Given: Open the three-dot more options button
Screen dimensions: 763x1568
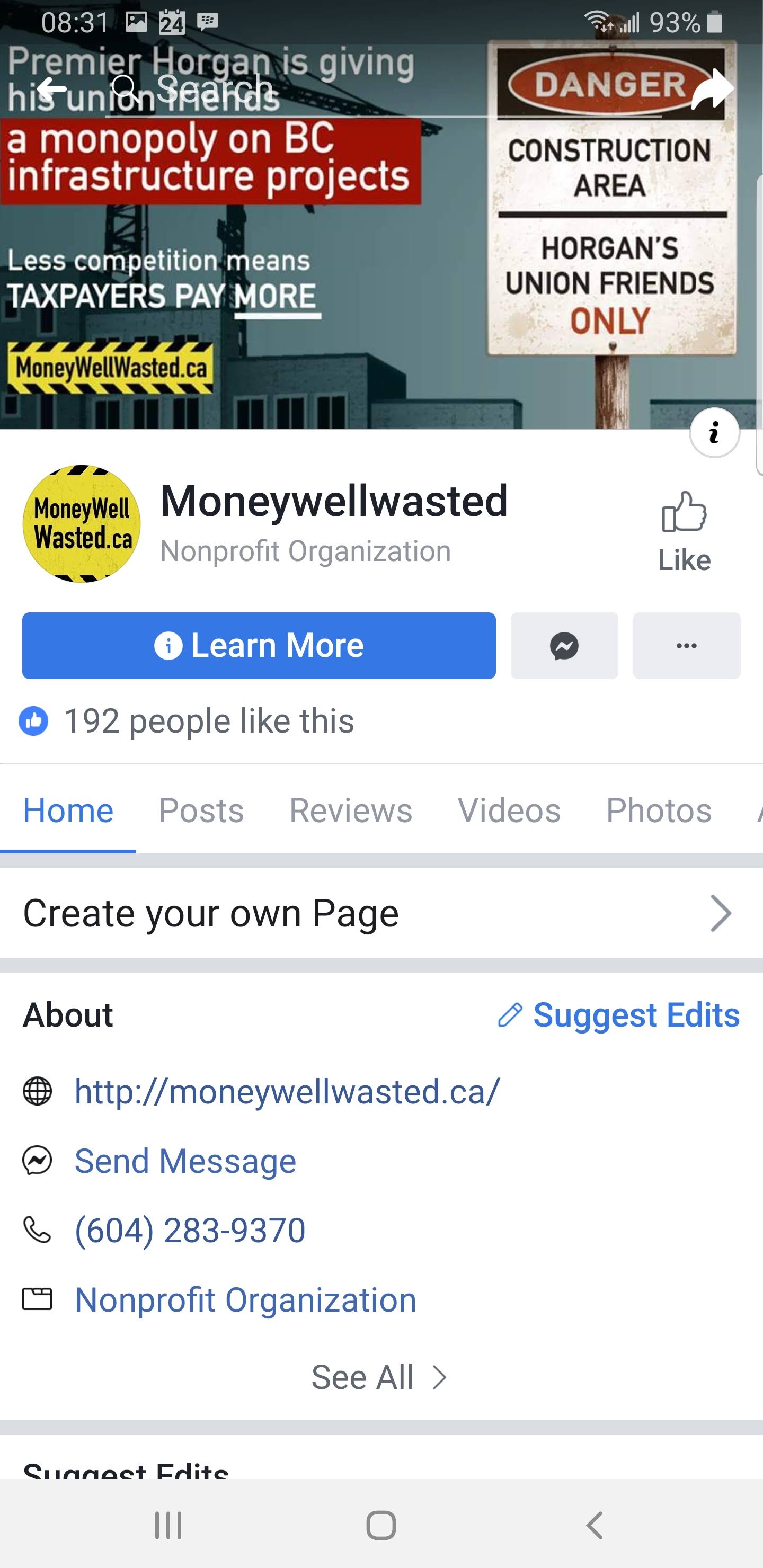Looking at the screenshot, I should 686,646.
